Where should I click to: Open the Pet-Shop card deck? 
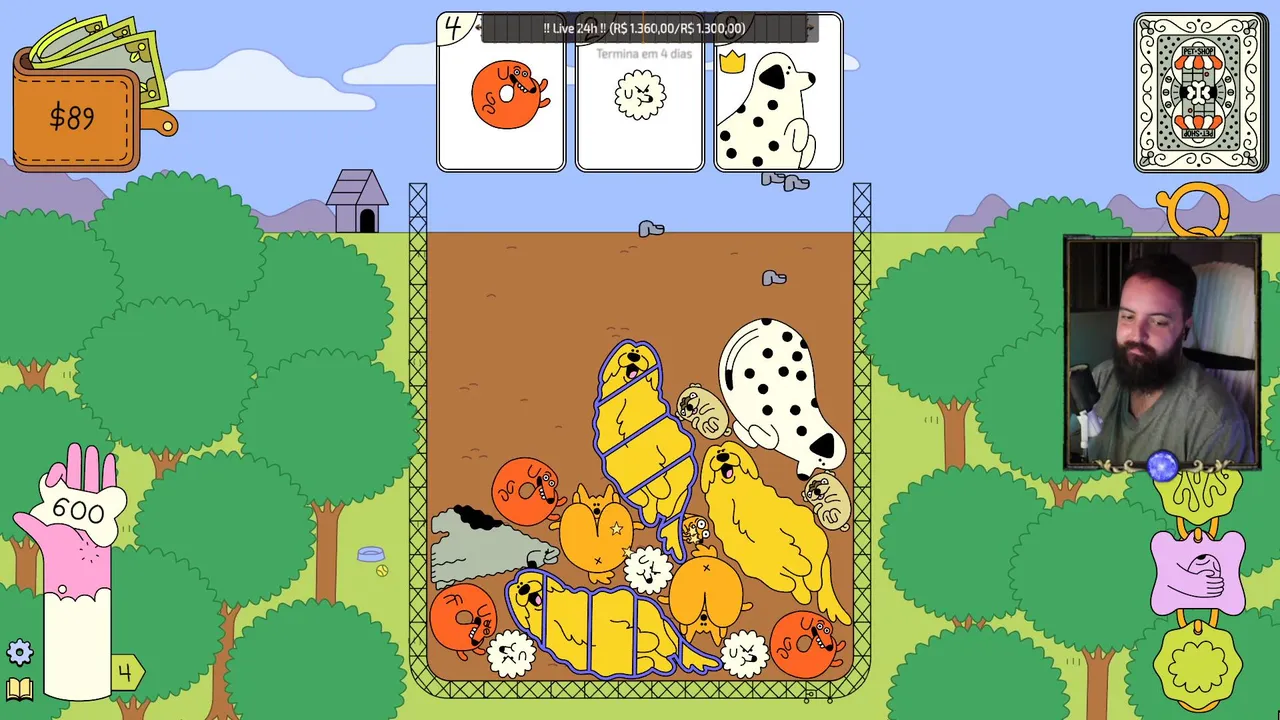pos(1200,92)
